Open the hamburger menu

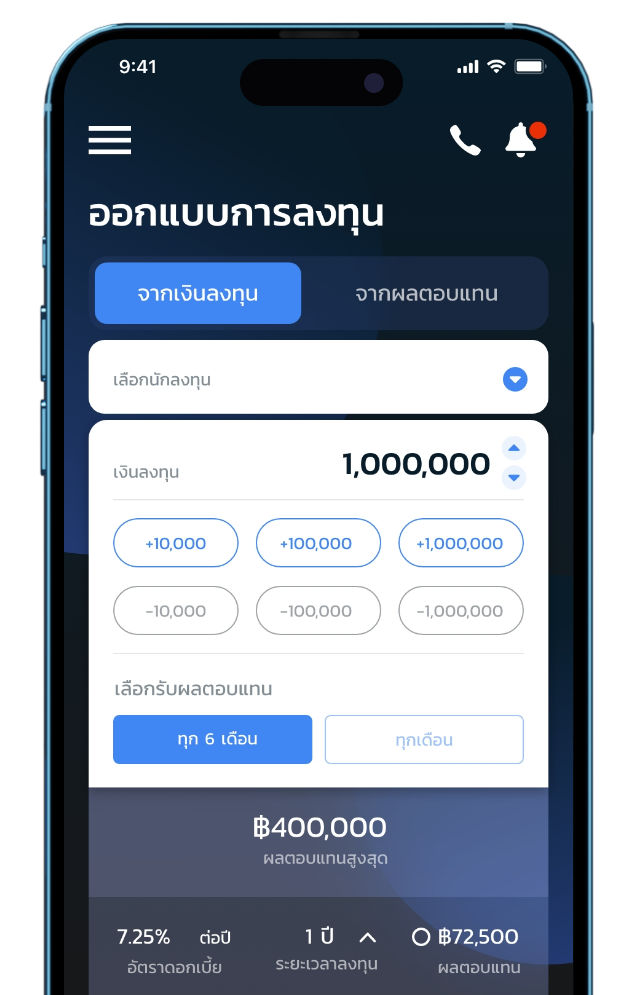click(110, 140)
